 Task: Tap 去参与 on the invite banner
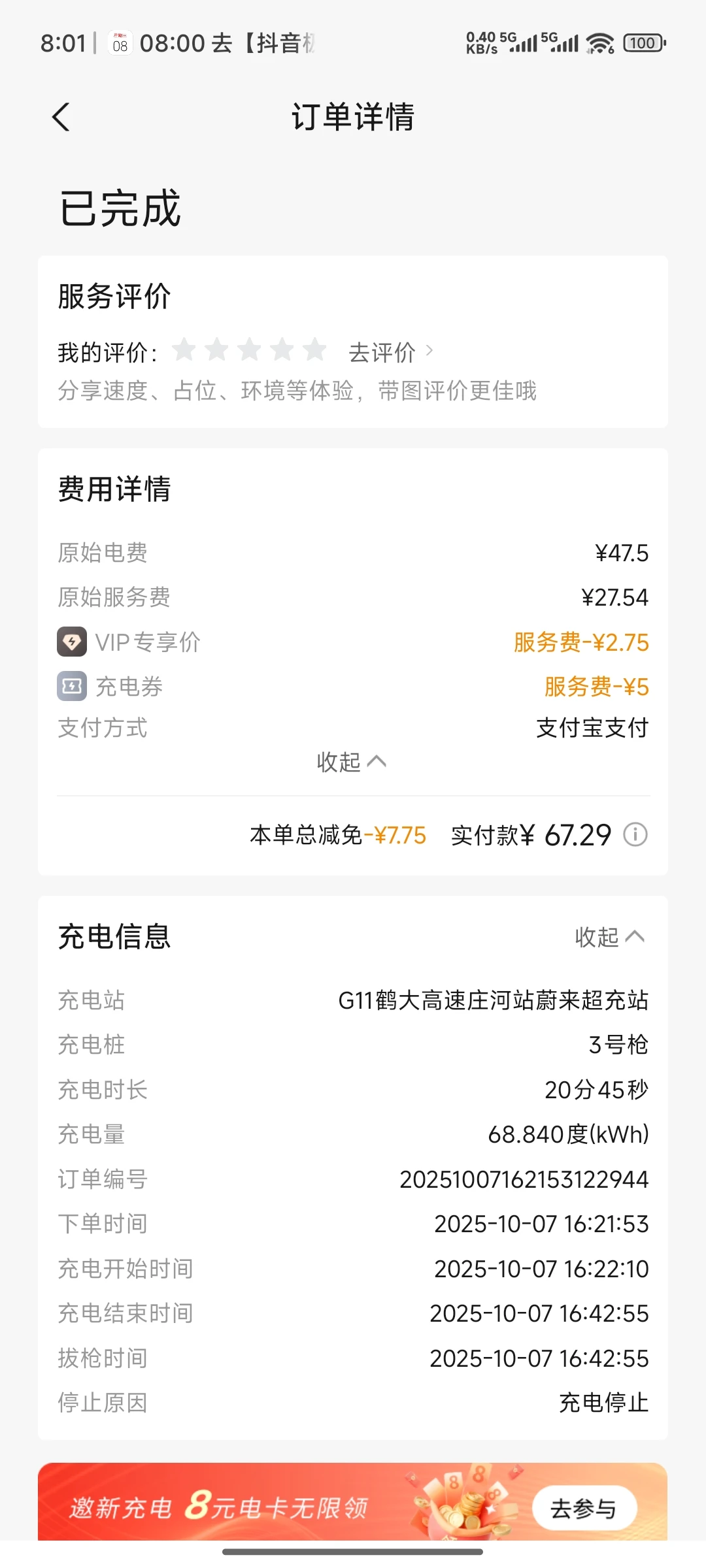(584, 1509)
